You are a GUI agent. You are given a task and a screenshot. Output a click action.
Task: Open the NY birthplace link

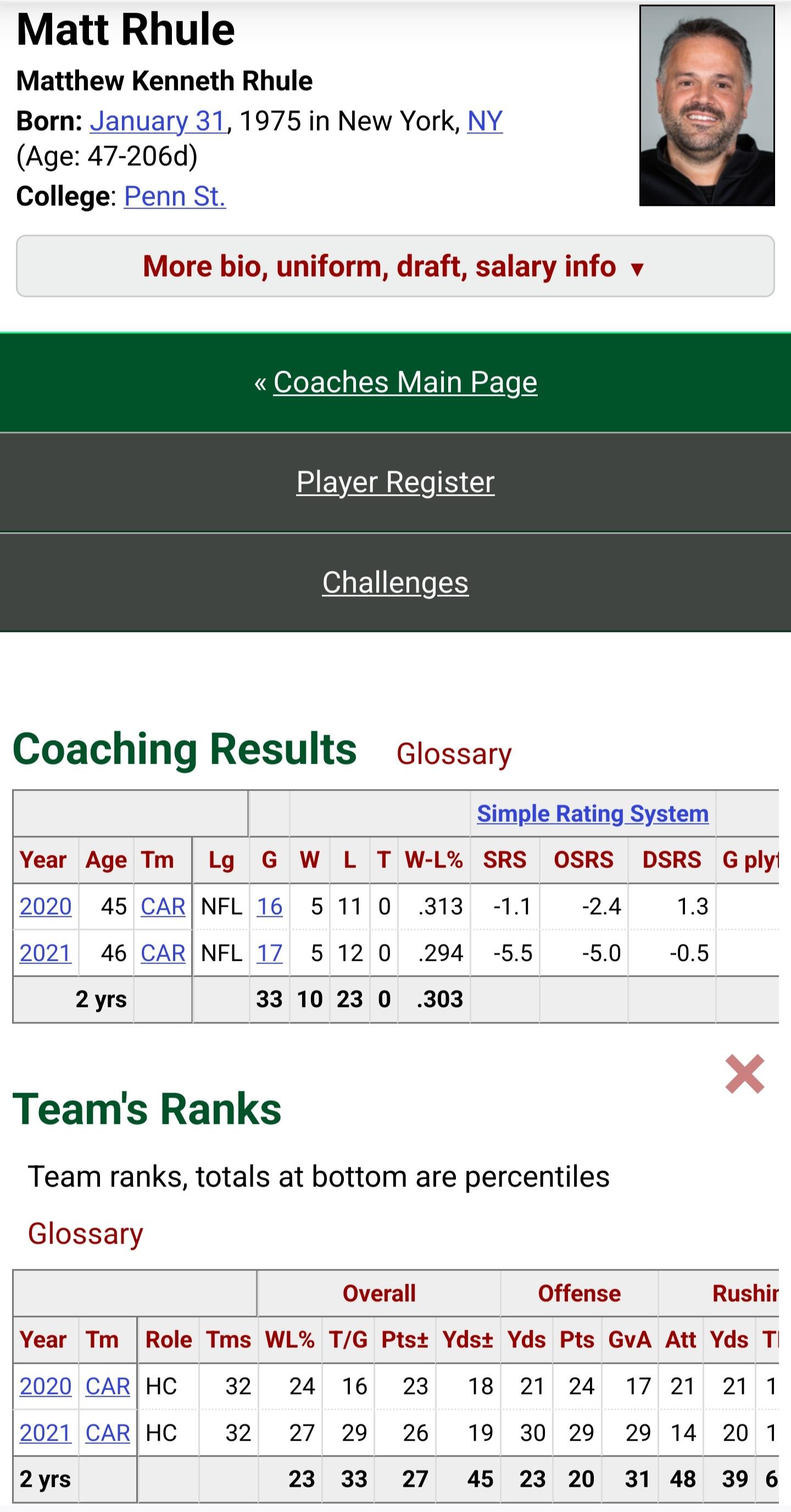(484, 121)
